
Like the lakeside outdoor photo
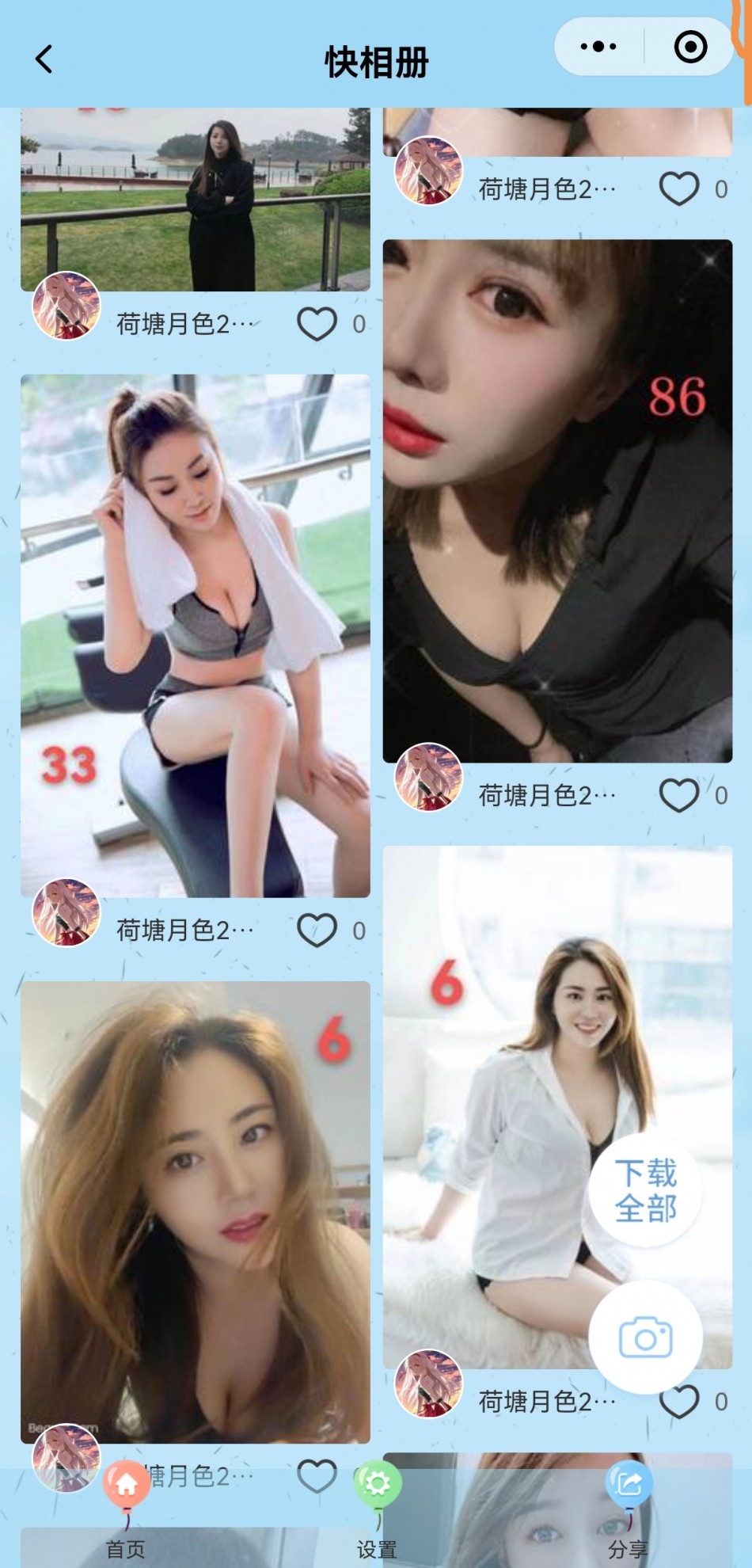317,324
